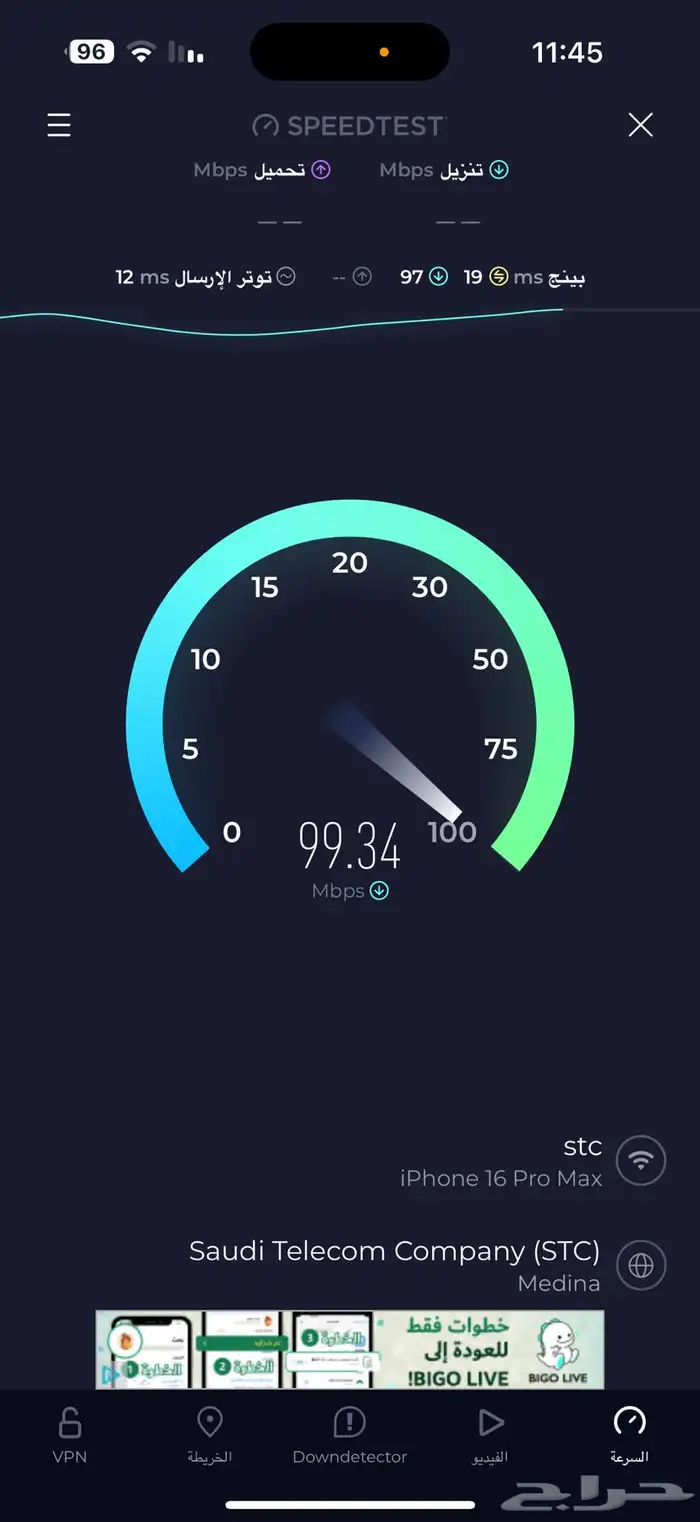This screenshot has width=700, height=1522.
Task: Close the running speed test
Action: [640, 125]
